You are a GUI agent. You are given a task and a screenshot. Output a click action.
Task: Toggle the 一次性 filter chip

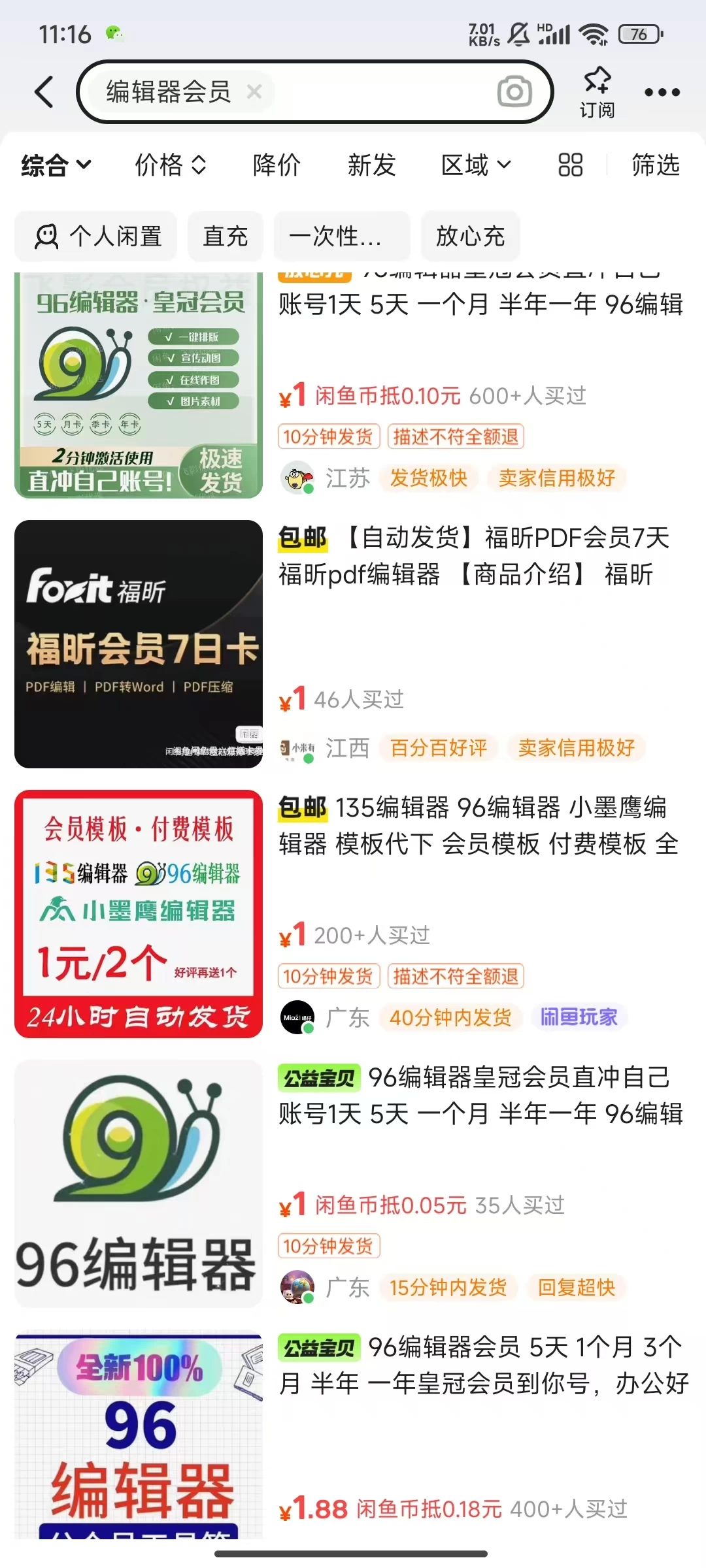[x=343, y=237]
